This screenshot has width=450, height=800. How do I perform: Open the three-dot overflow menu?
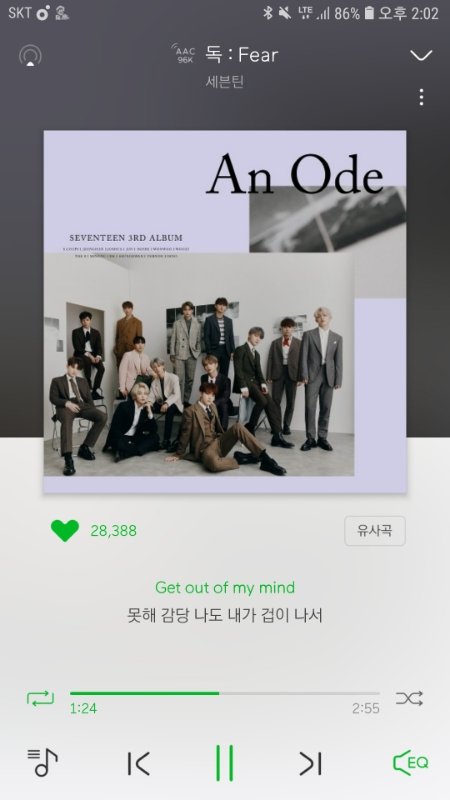(x=421, y=97)
